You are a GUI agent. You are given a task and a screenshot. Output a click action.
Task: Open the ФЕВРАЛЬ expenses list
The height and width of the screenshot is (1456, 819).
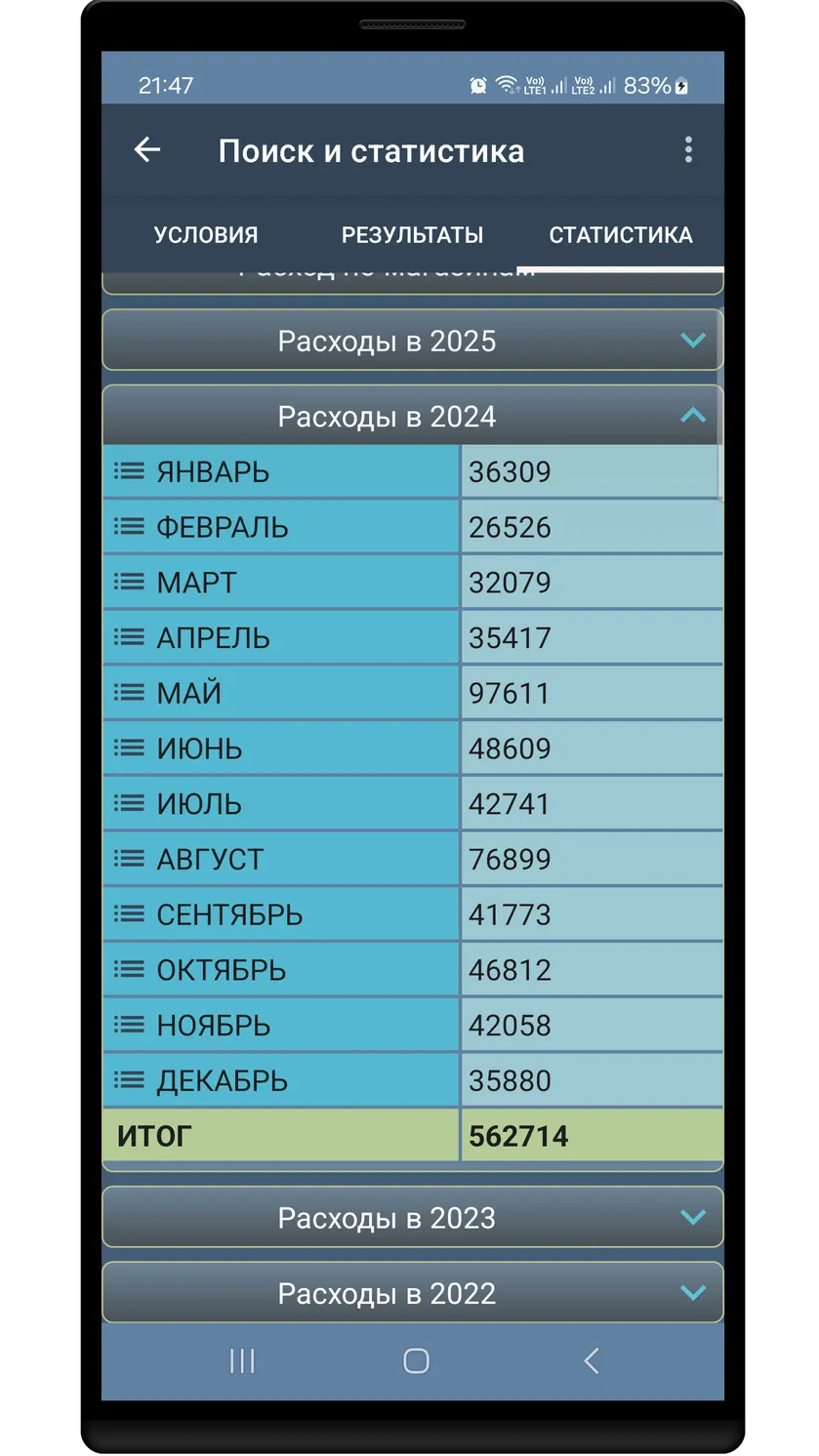pos(281,527)
